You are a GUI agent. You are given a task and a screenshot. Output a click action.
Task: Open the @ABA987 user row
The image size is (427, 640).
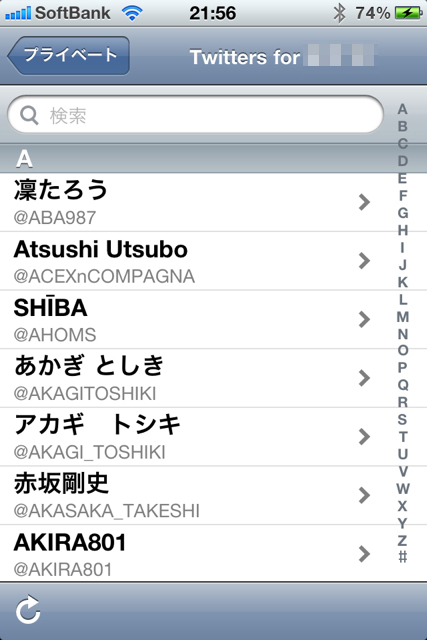(x=192, y=202)
